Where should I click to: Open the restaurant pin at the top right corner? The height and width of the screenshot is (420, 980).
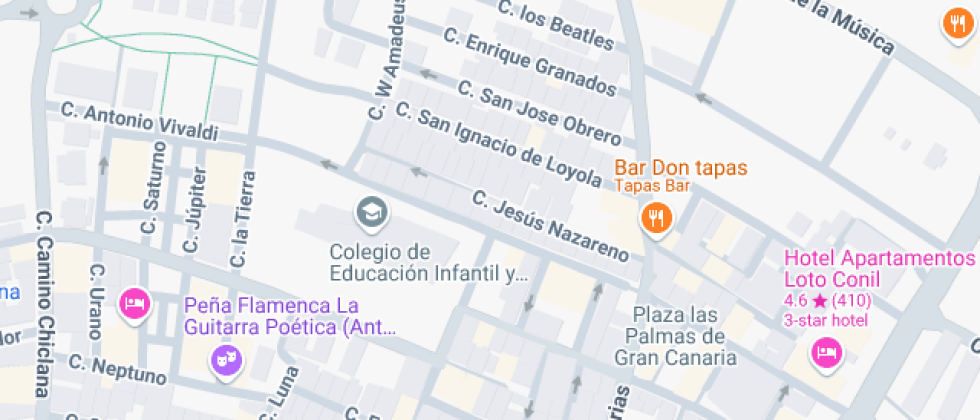958,25
